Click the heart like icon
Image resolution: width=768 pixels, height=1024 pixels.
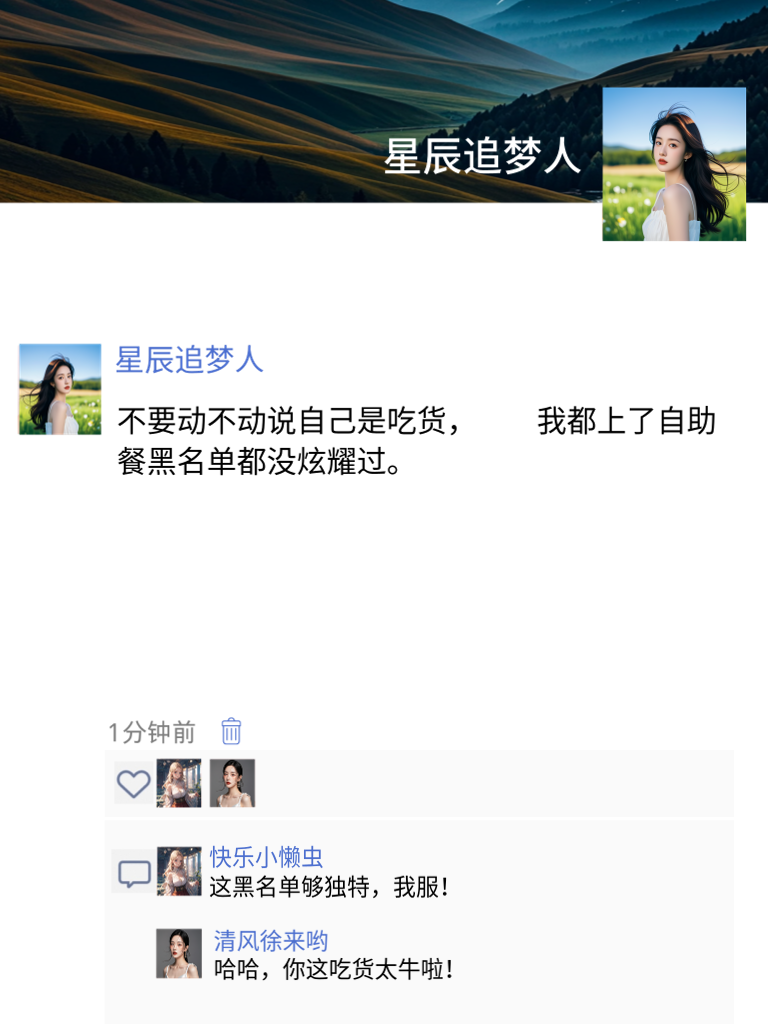134,785
